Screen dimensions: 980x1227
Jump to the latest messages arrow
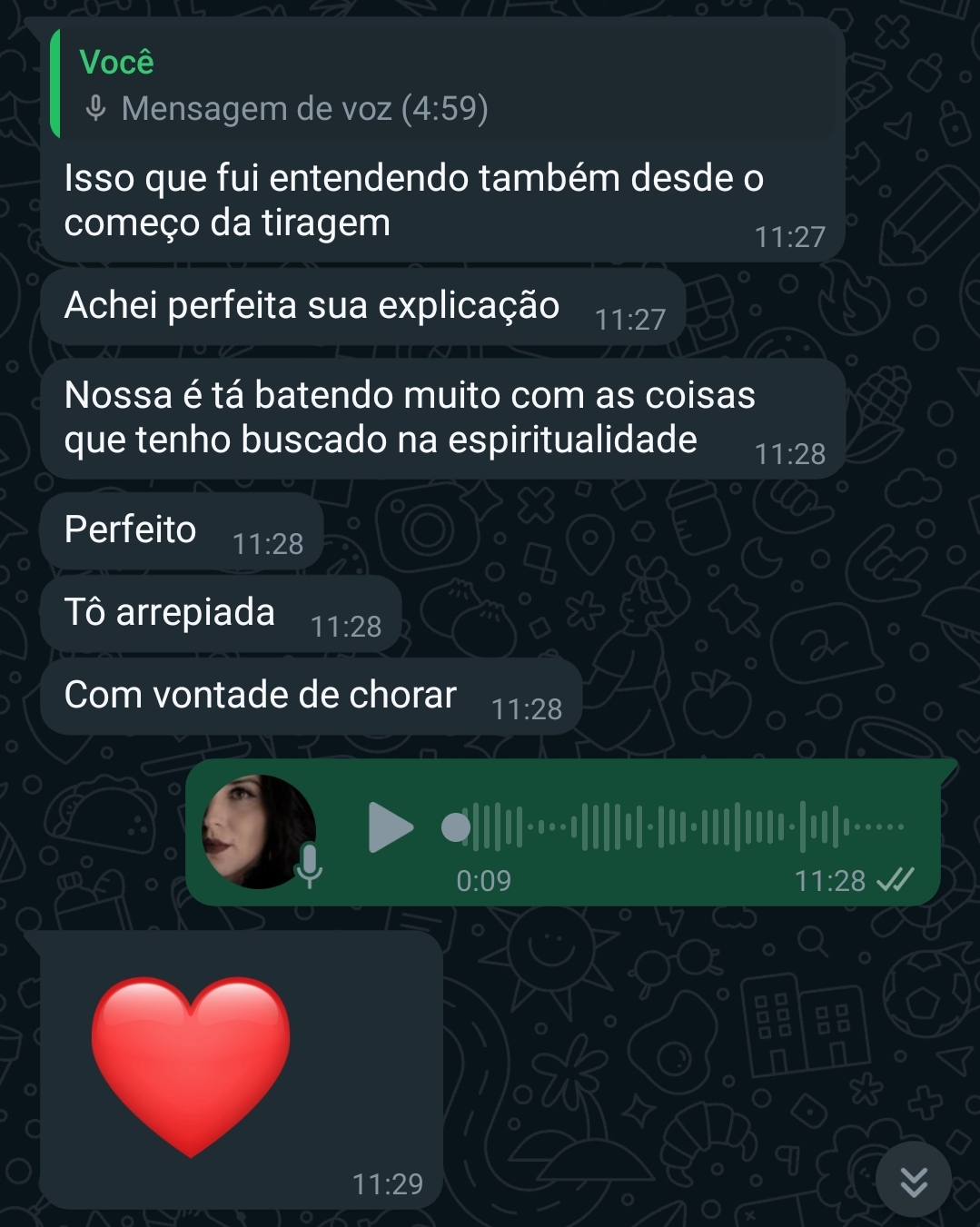click(913, 1181)
